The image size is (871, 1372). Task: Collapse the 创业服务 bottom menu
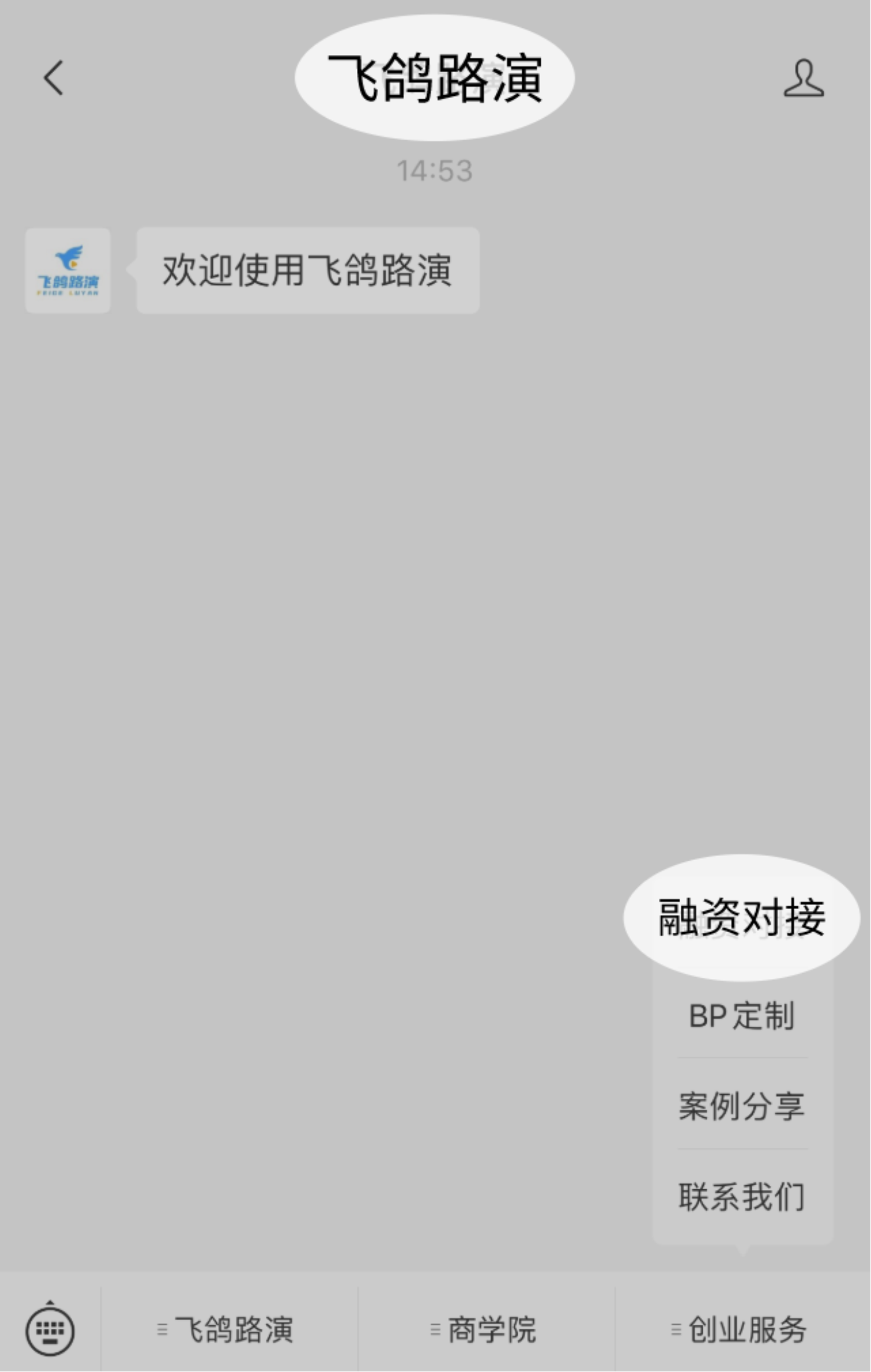[742, 1330]
